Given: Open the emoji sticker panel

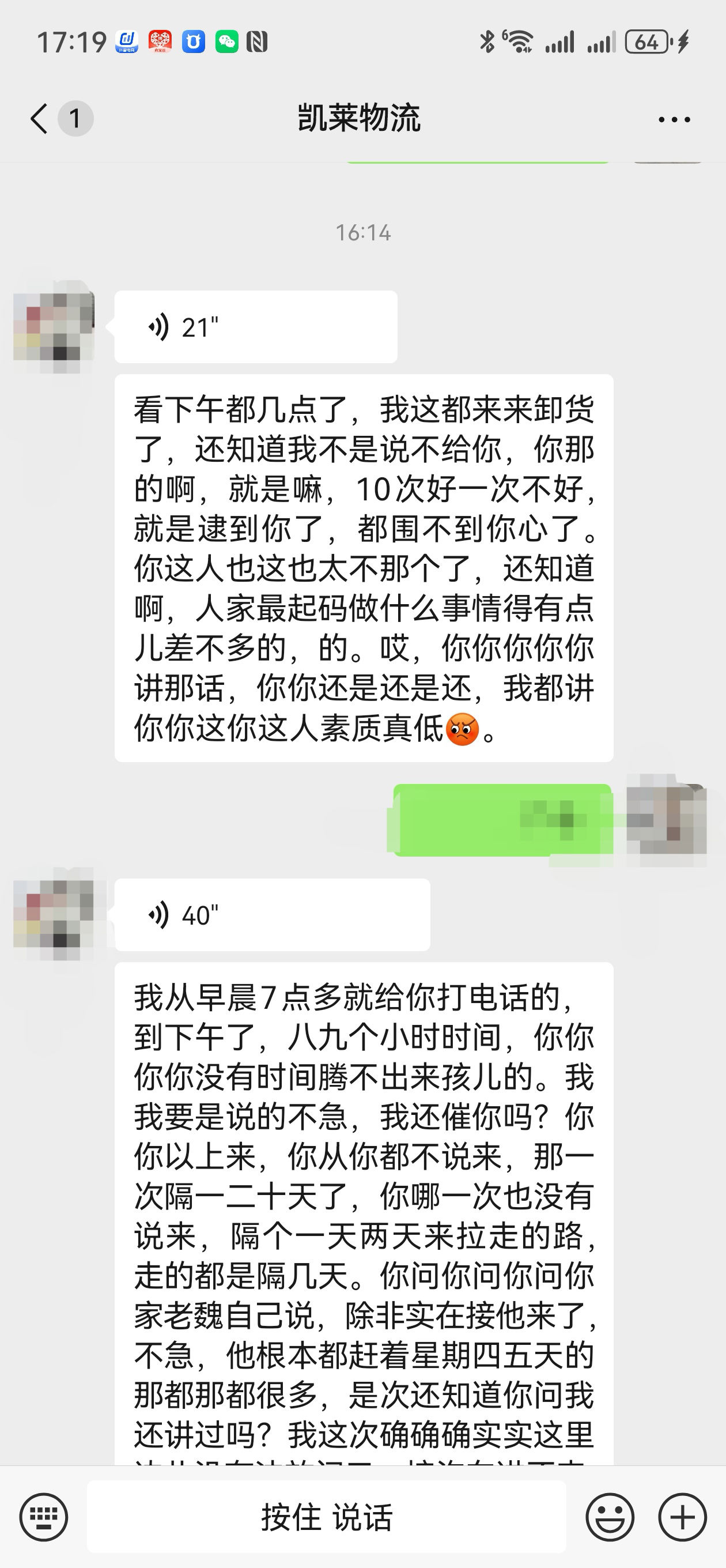Looking at the screenshot, I should click(x=610, y=1517).
